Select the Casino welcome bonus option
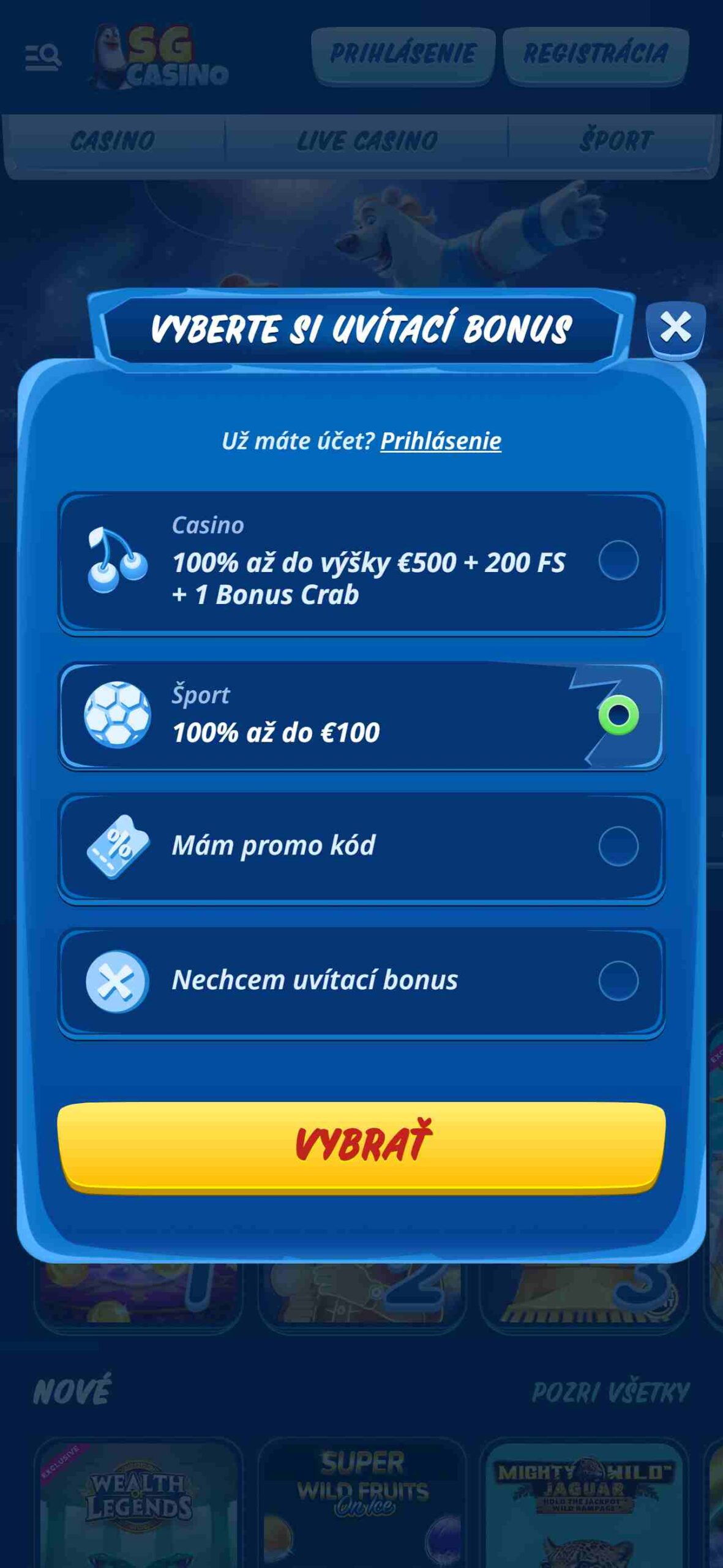This screenshot has height=1568, width=723. [618, 560]
